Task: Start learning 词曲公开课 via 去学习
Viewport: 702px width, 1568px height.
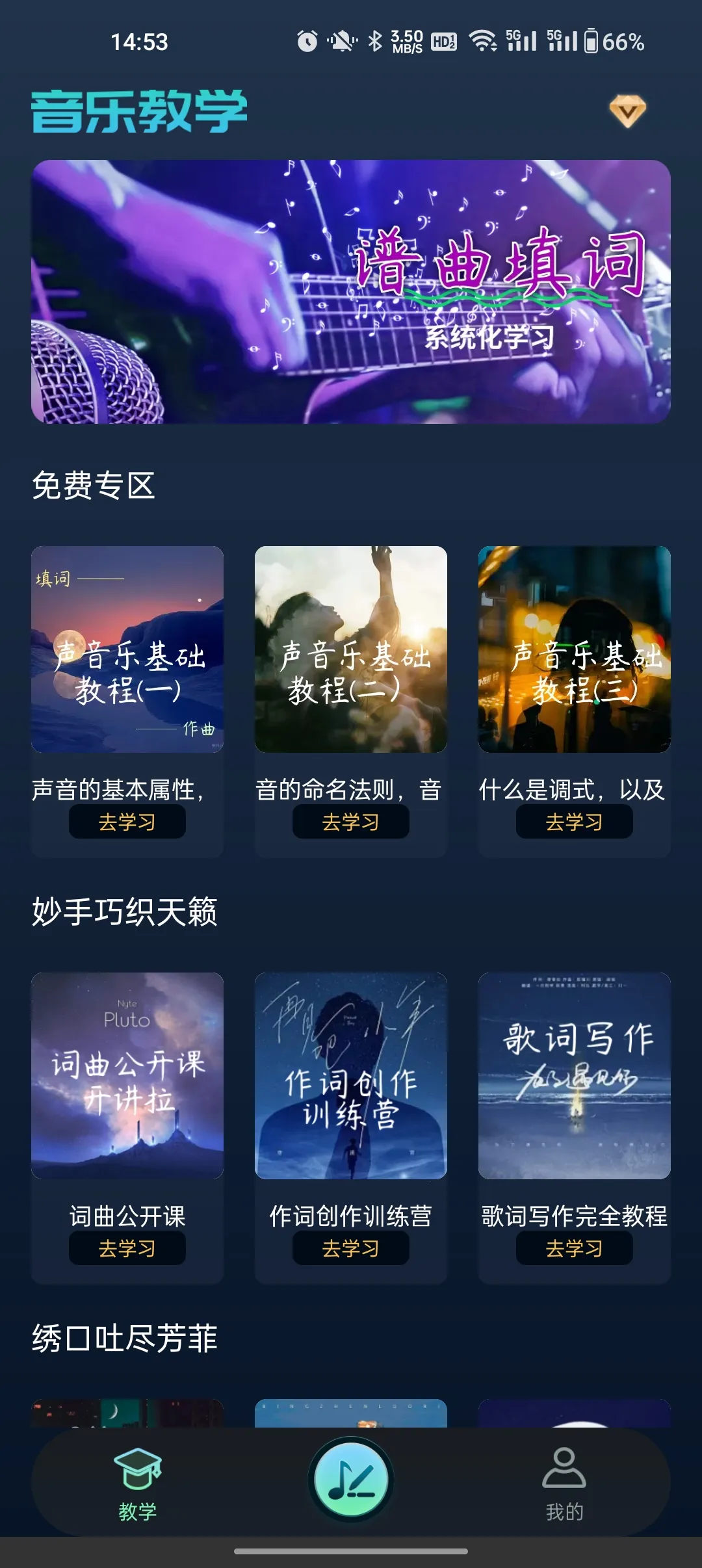Action: coord(127,1248)
